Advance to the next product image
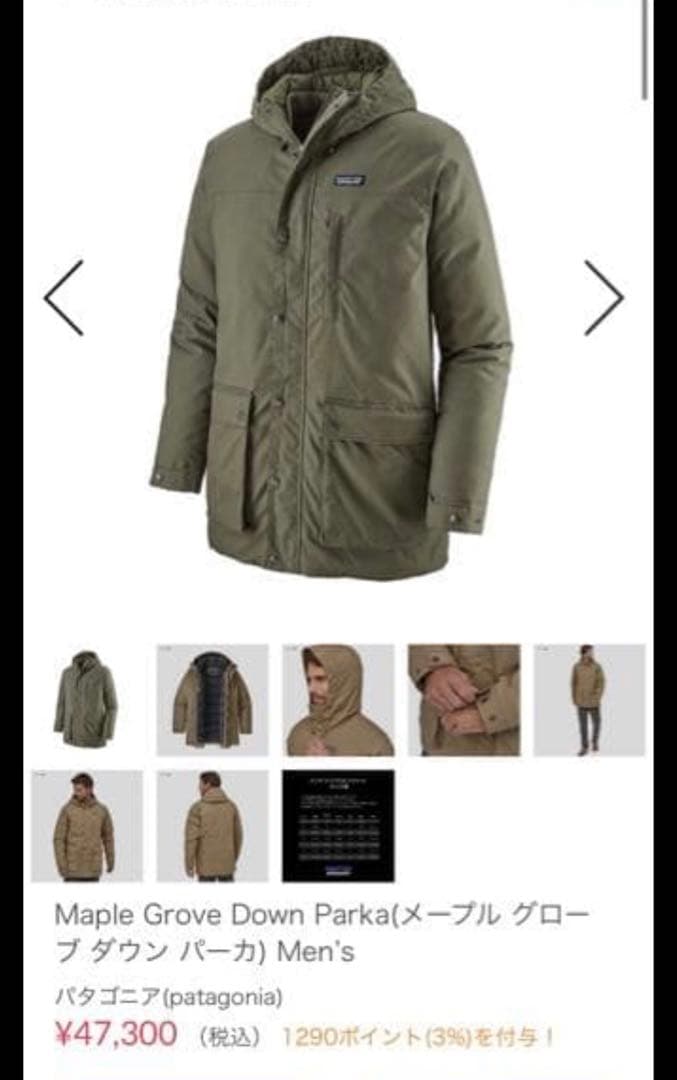This screenshot has height=1080, width=677. tap(603, 298)
